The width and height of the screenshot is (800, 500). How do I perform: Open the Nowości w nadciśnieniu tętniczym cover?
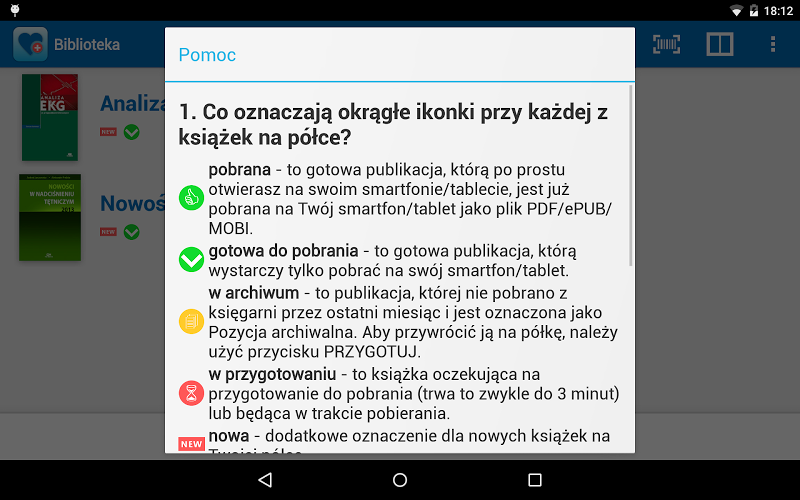tap(50, 218)
